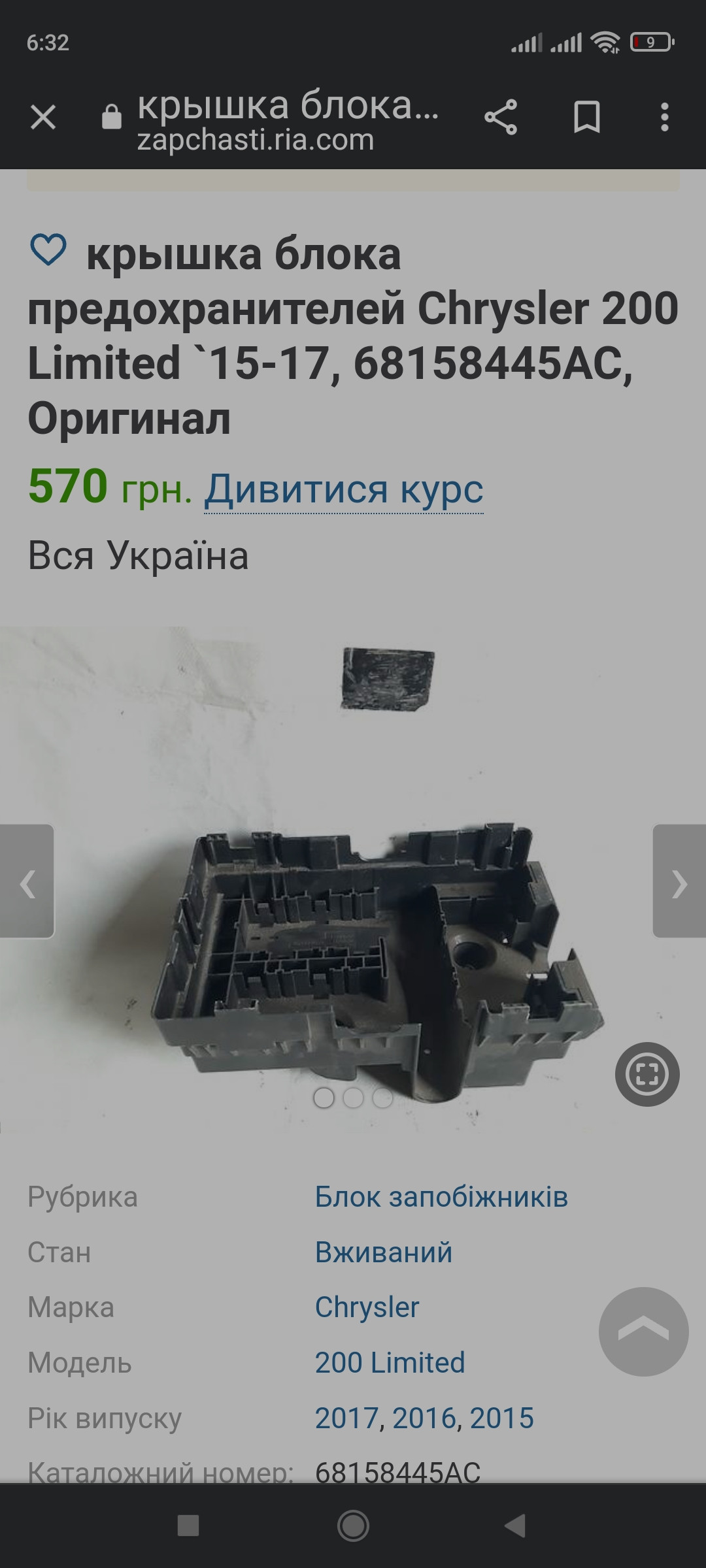This screenshot has height=1568, width=706.
Task: Open the Chrysler brand link
Action: click(x=367, y=1307)
